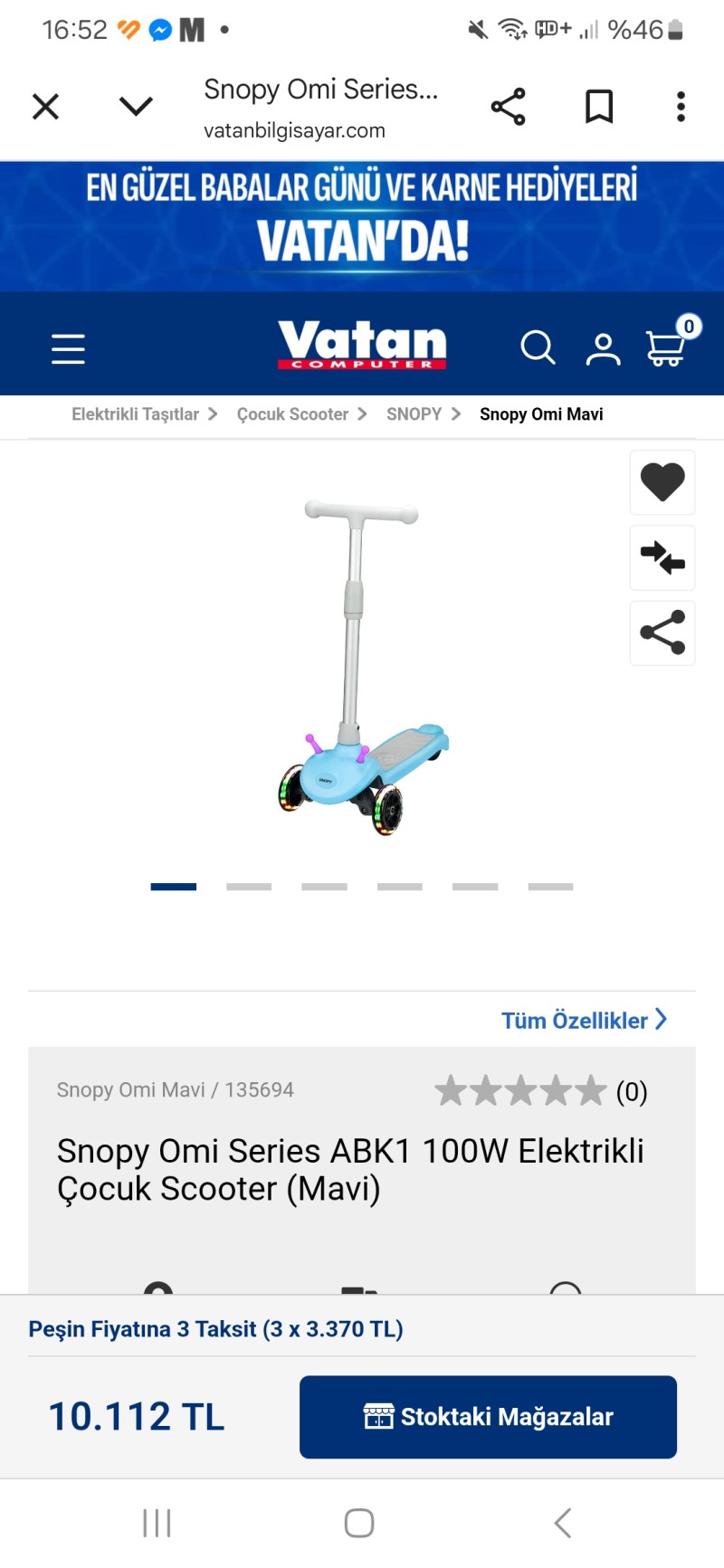Image resolution: width=724 pixels, height=1568 pixels.
Task: Close the in-app browser tab
Action: [x=45, y=107]
